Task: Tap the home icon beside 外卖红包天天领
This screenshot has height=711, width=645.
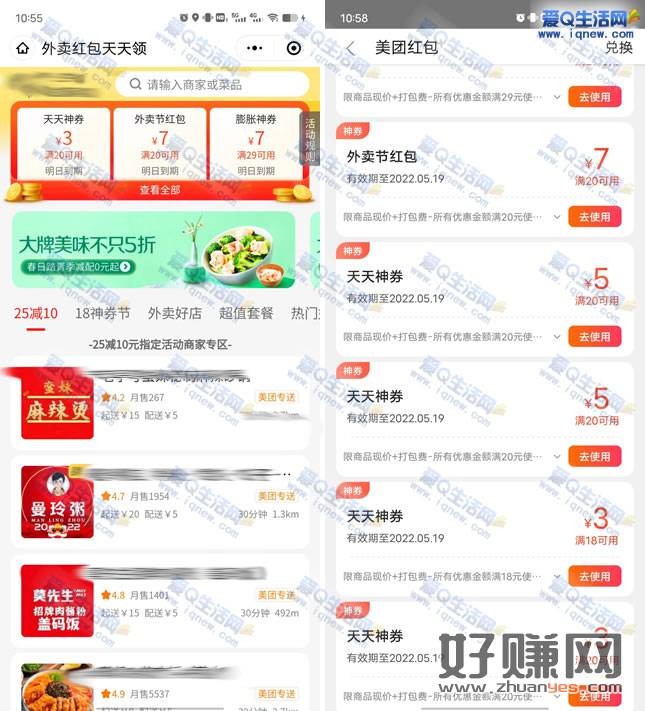Action: point(22,48)
